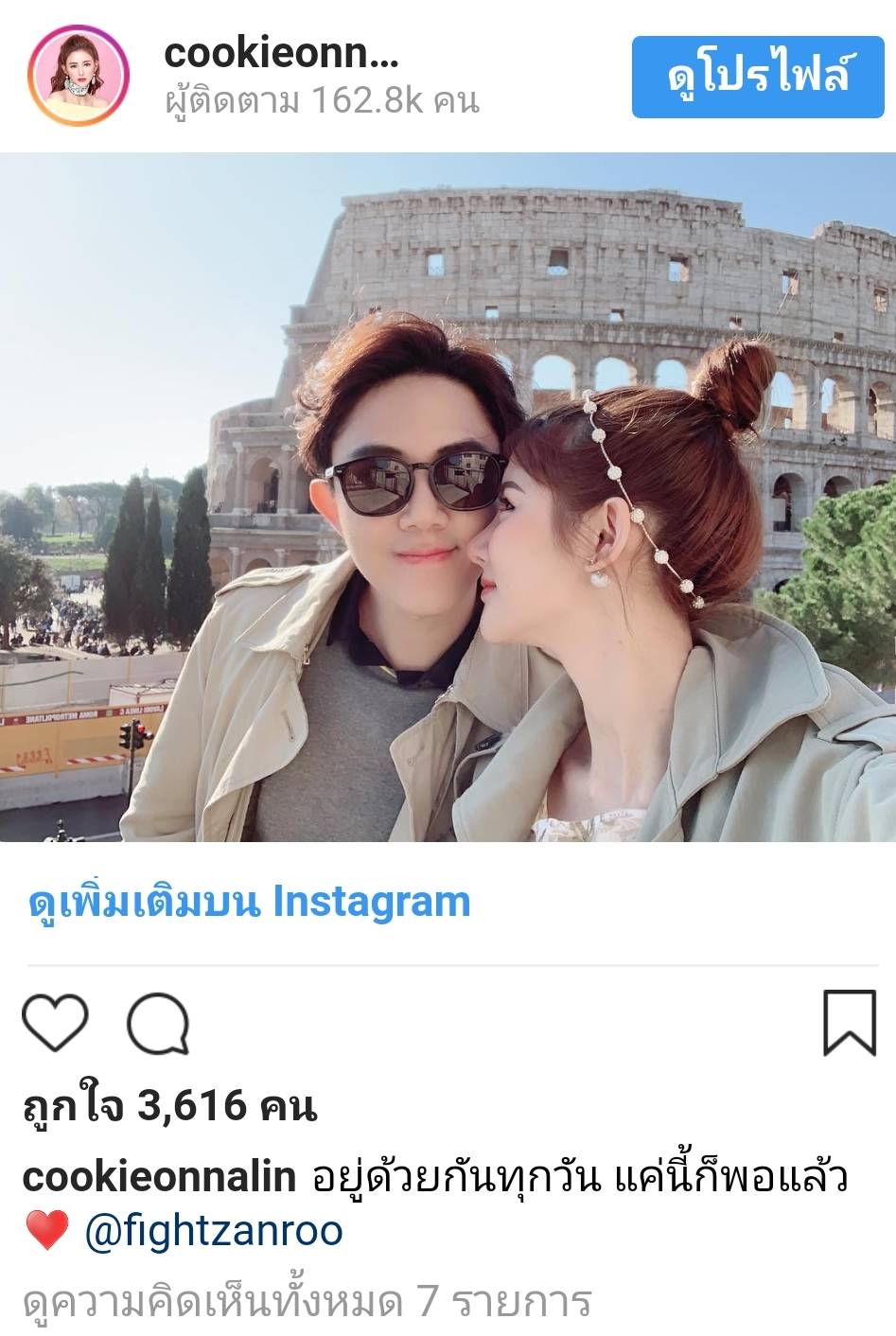Bookmark this Instagram post

coord(849,1023)
